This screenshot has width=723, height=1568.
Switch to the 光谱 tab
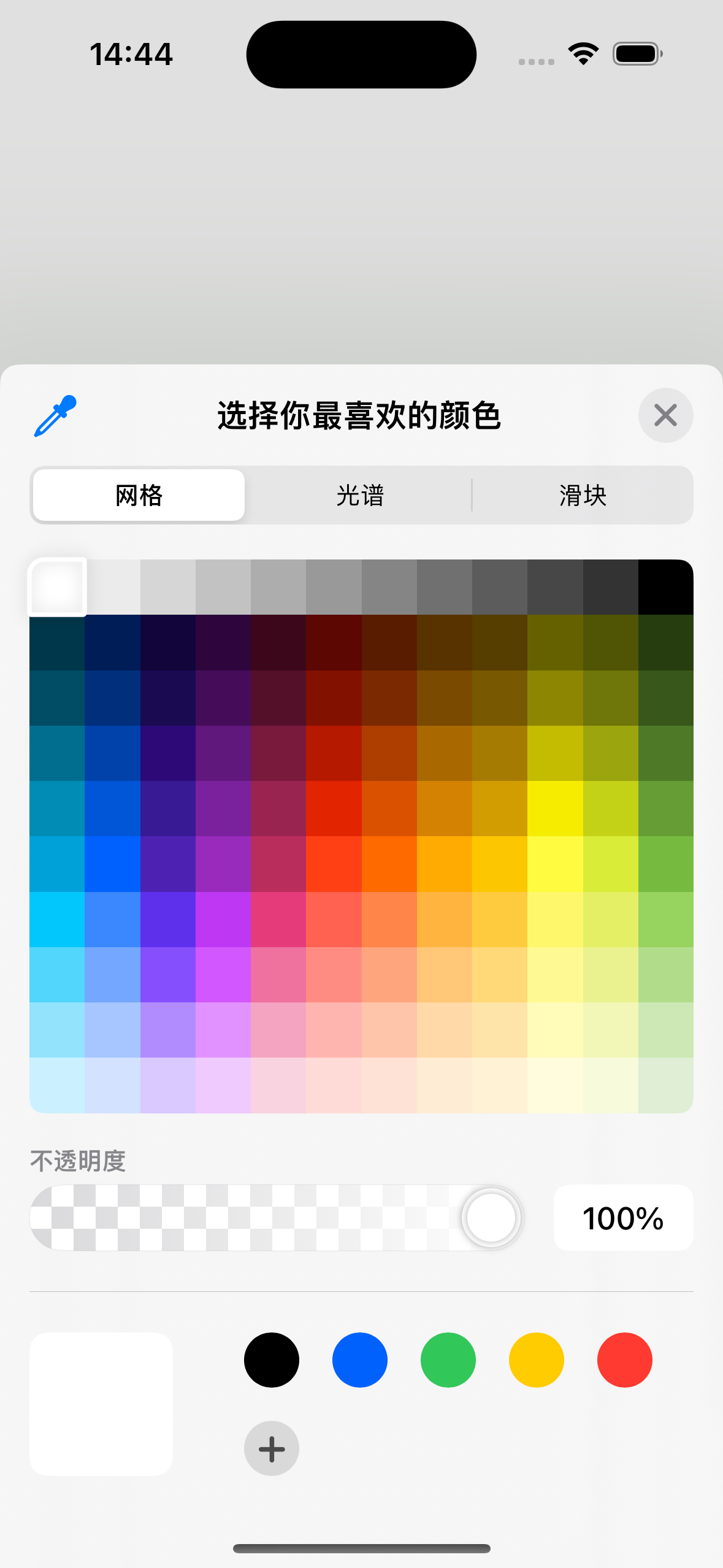[360, 495]
